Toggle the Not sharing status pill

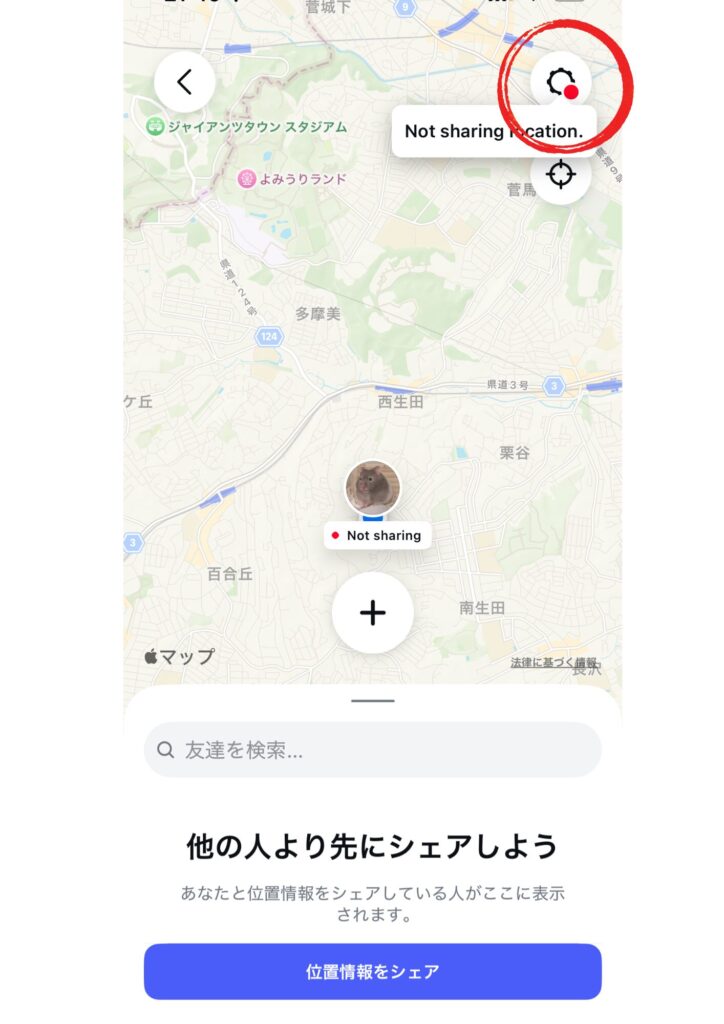click(x=375, y=535)
